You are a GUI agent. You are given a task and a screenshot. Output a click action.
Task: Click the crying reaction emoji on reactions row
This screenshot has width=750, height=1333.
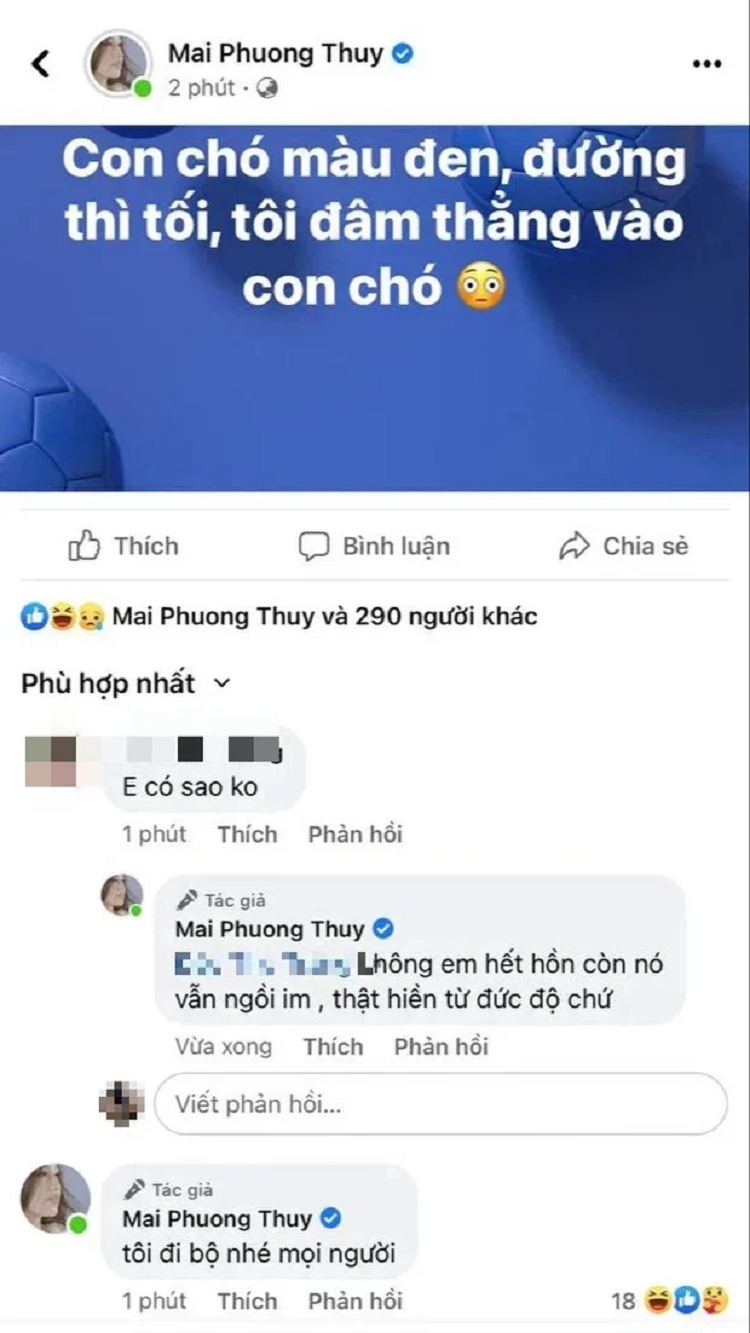tap(88, 618)
